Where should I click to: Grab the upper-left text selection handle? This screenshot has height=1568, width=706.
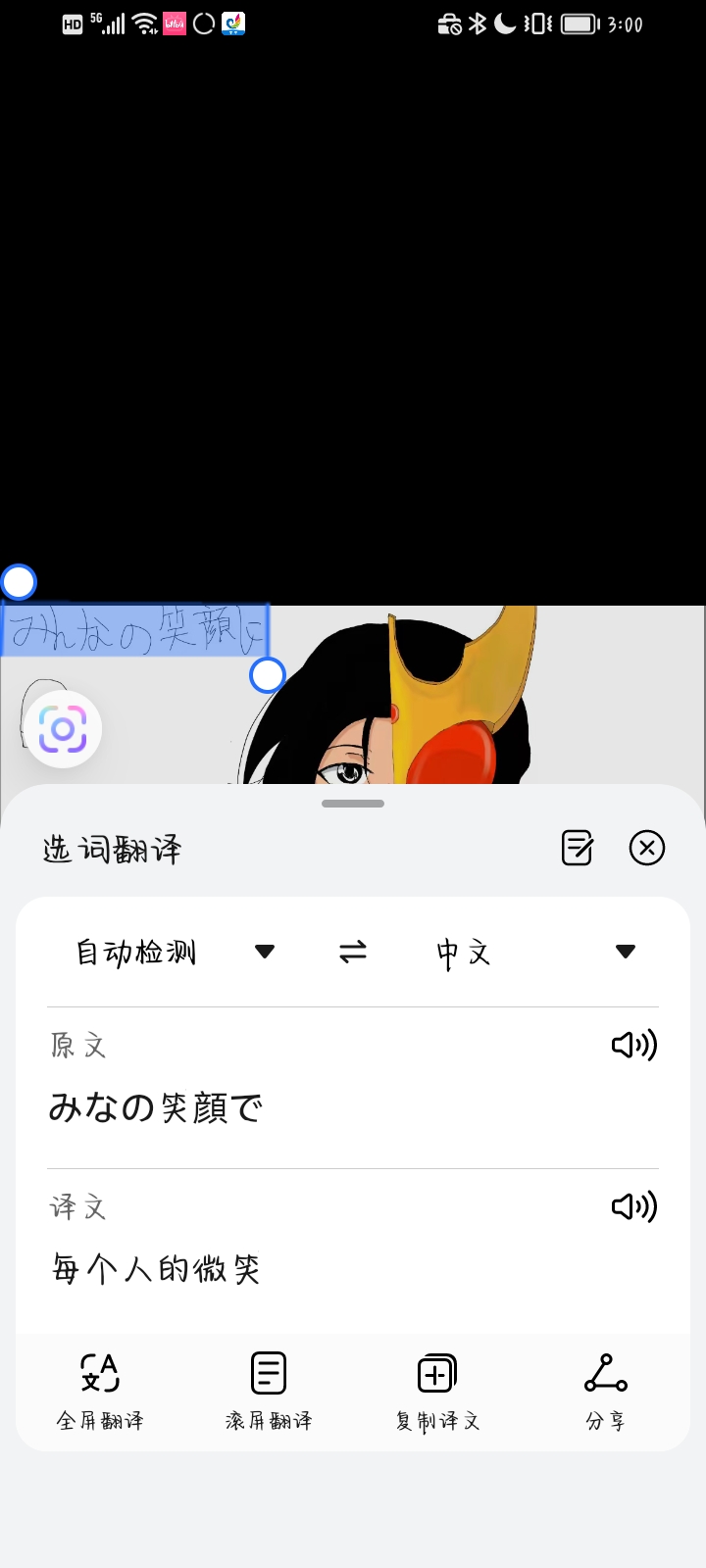pyautogui.click(x=19, y=581)
